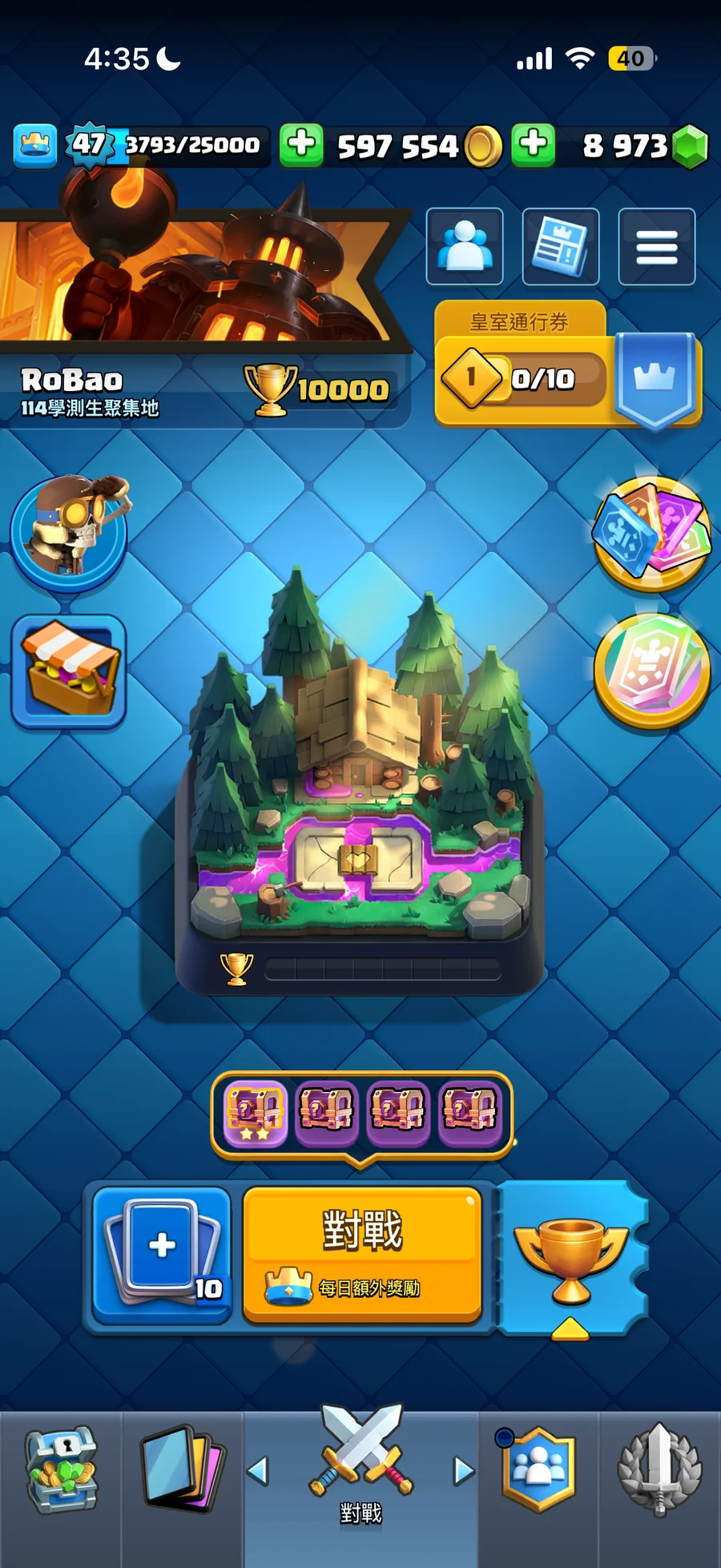Open the forest arena tile
The image size is (721, 1568).
click(x=360, y=769)
